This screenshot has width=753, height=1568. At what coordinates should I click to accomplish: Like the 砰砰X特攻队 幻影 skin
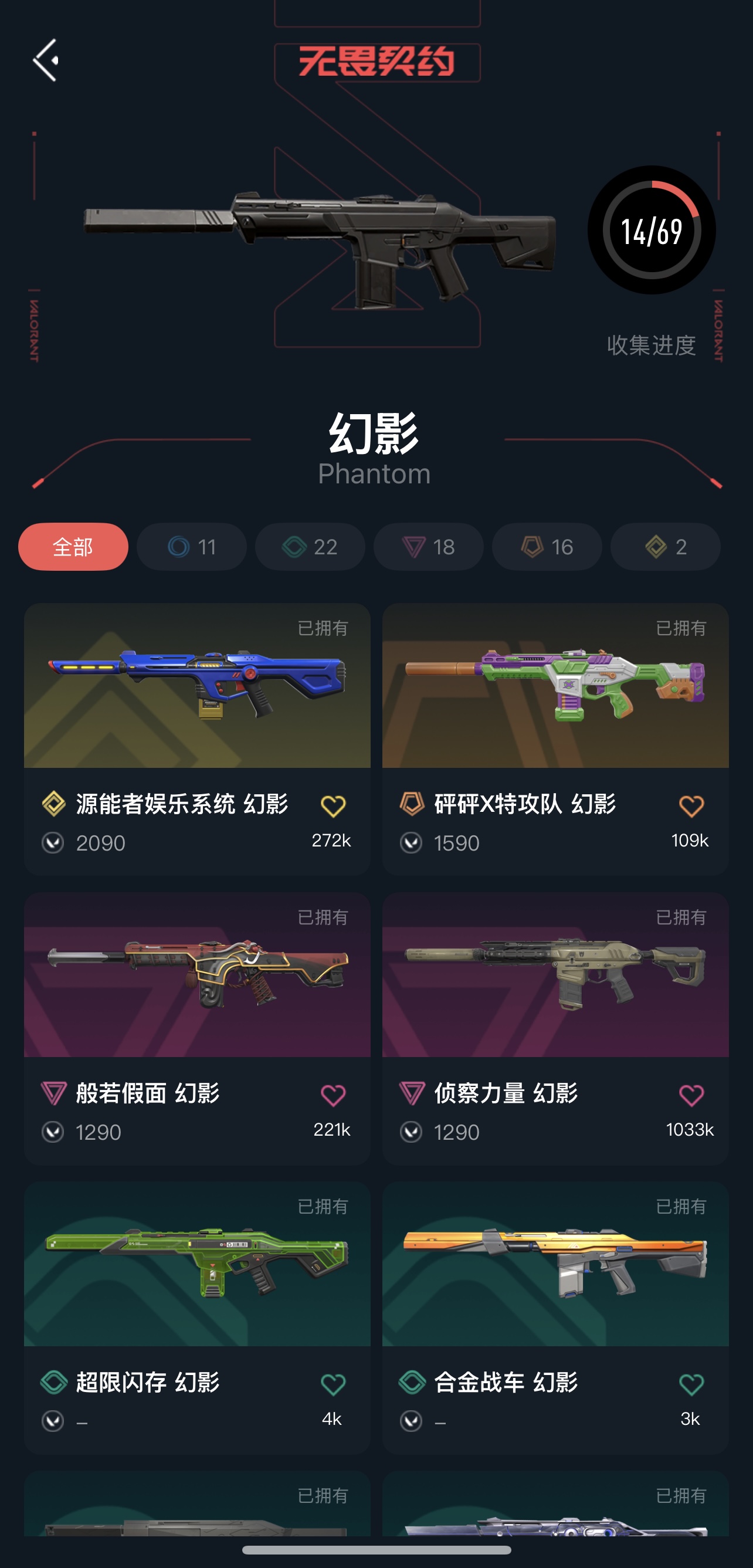point(691,806)
